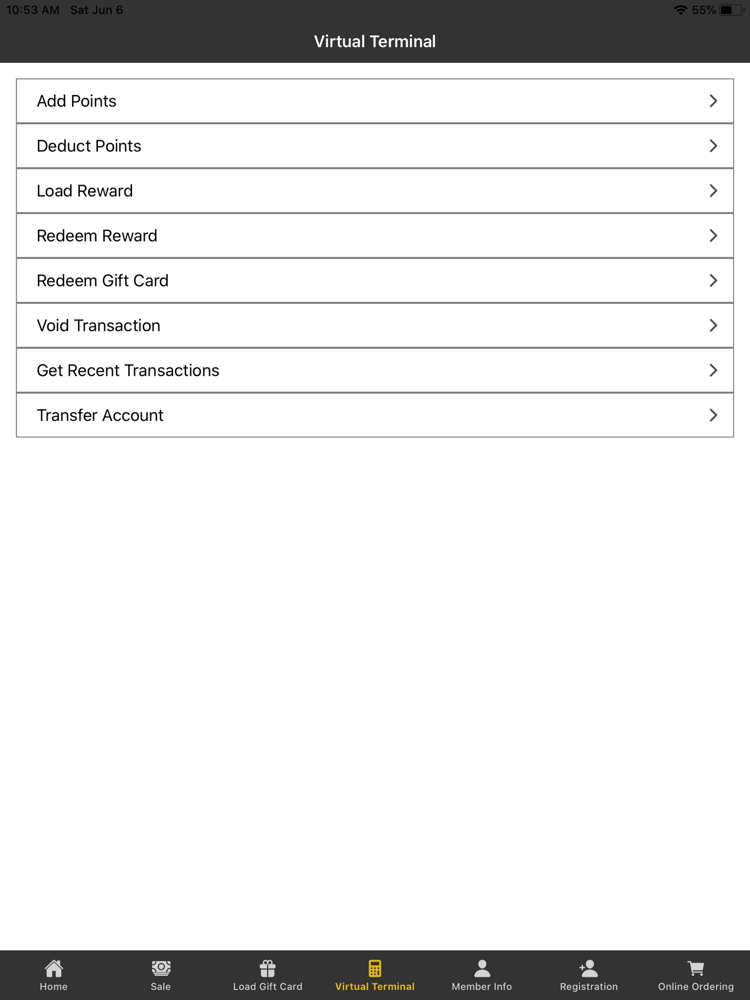Image resolution: width=750 pixels, height=1000 pixels.
Task: Select Deduct Points row
Action: click(375, 146)
